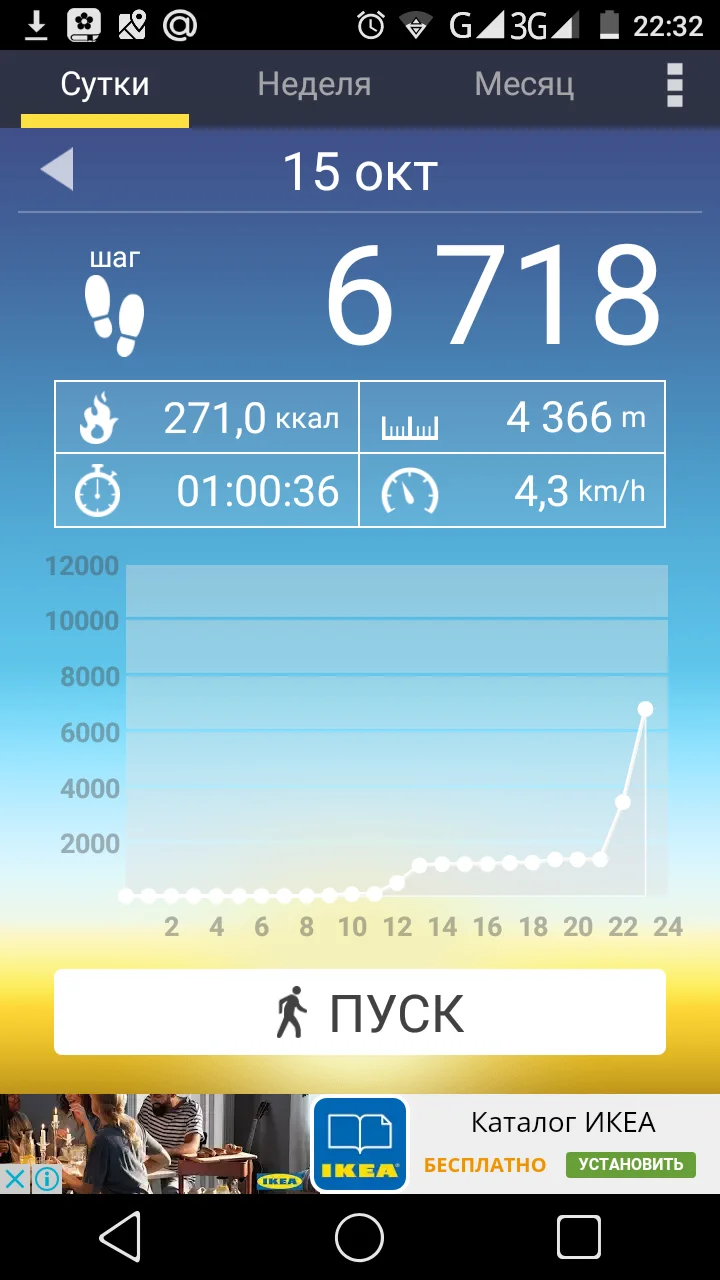This screenshot has width=720, height=1280.
Task: Switch to the Неделя tab
Action: click(314, 84)
